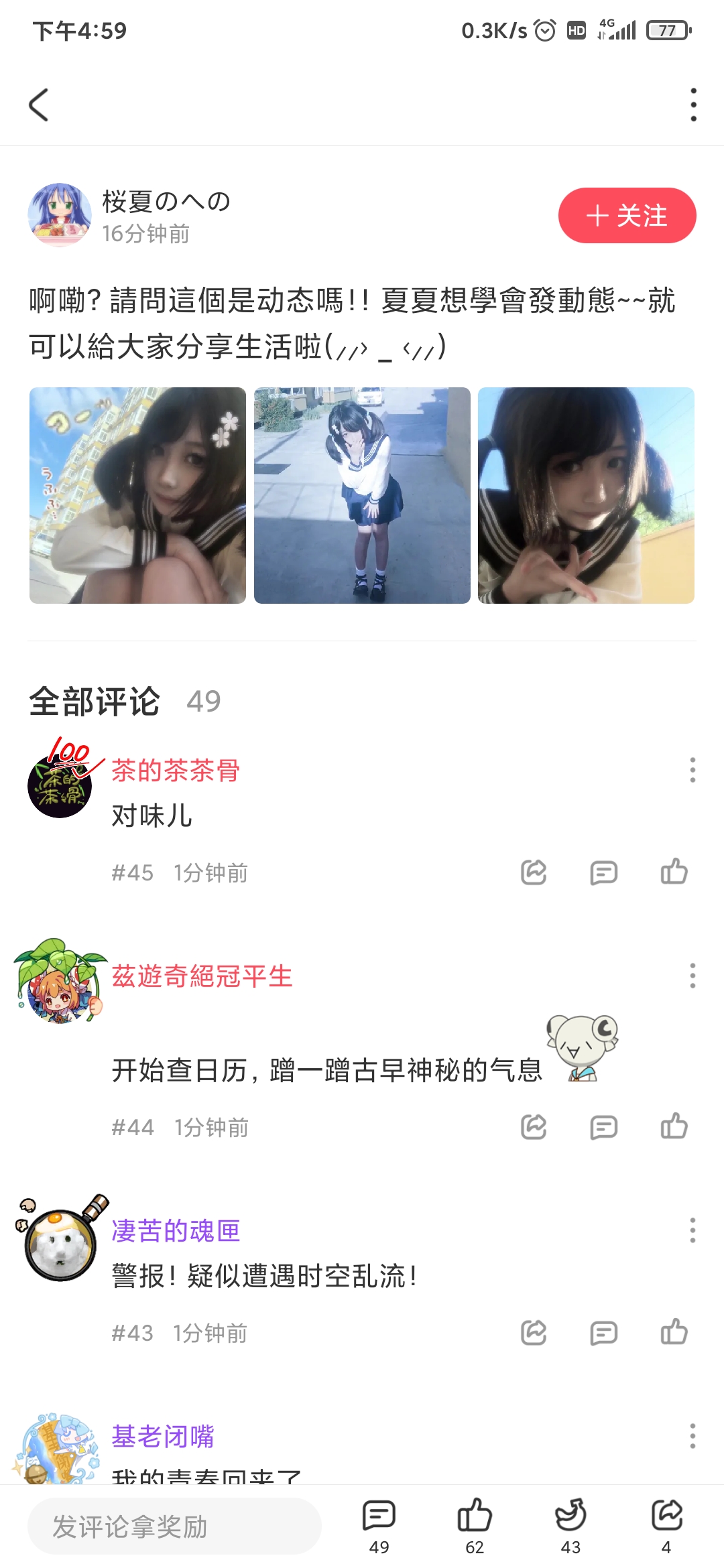Like comment #44 by 茲遊奇絕冠平生

click(674, 1126)
